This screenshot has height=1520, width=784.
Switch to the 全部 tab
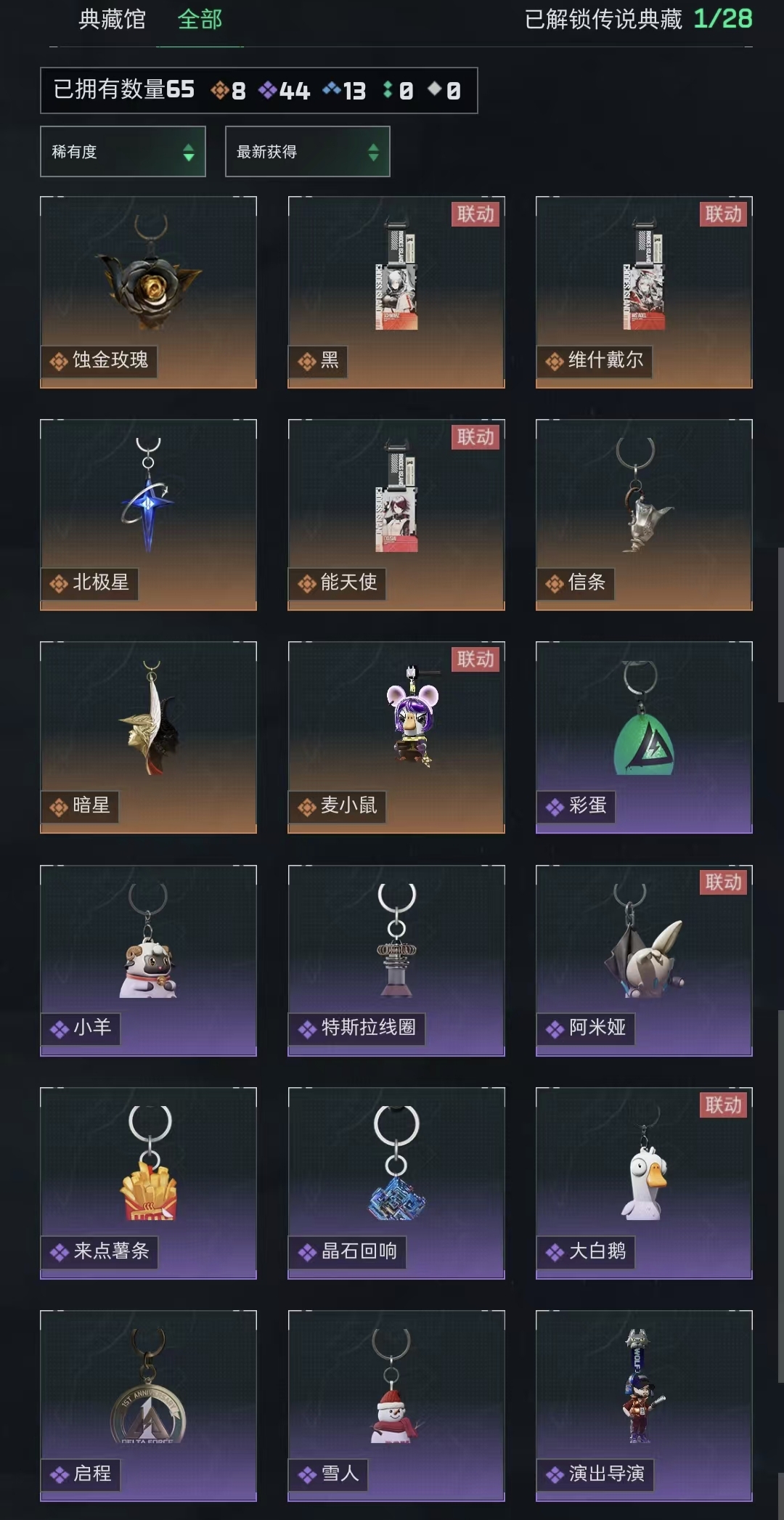point(200,20)
